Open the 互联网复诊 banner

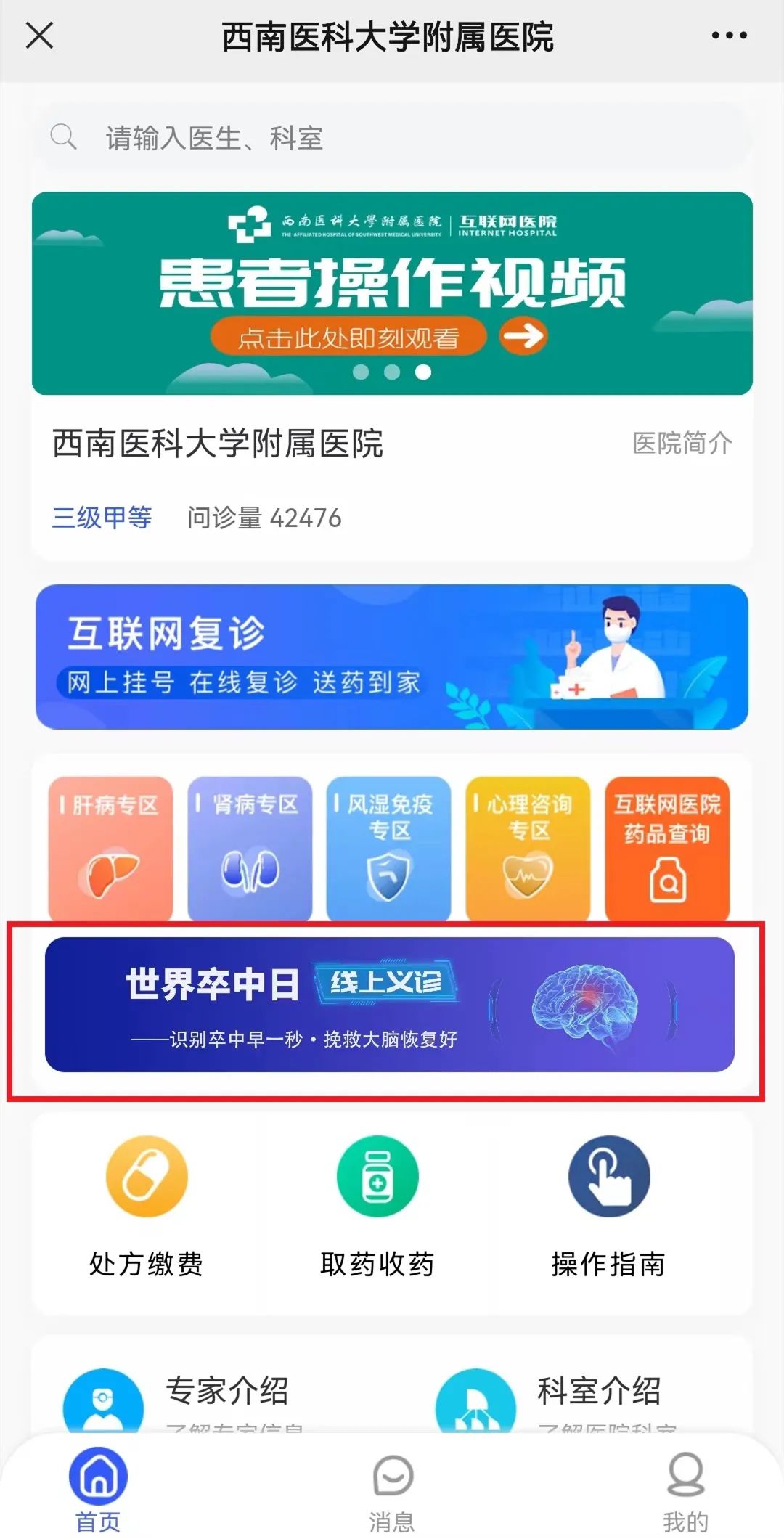[x=392, y=656]
